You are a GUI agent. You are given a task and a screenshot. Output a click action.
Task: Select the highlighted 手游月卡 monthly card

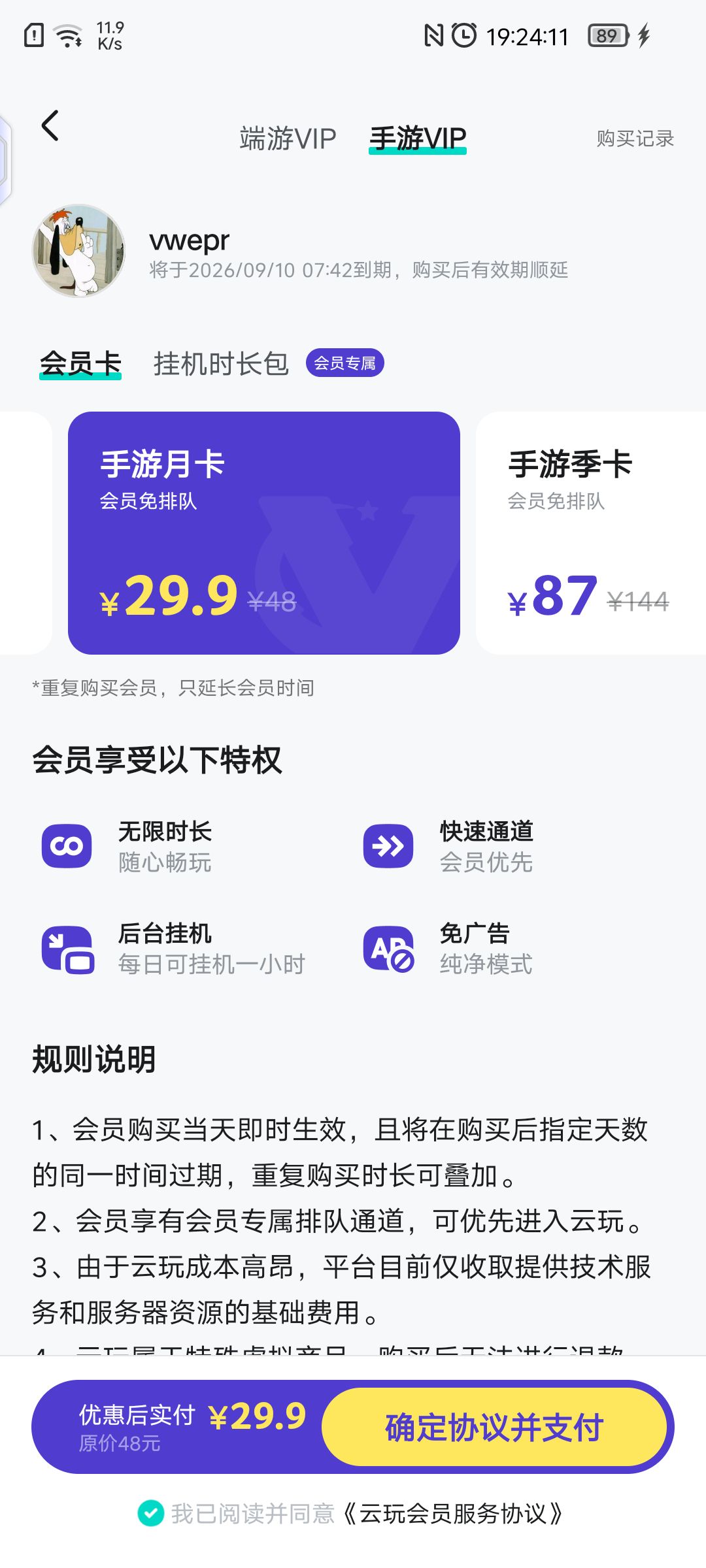pyautogui.click(x=265, y=529)
